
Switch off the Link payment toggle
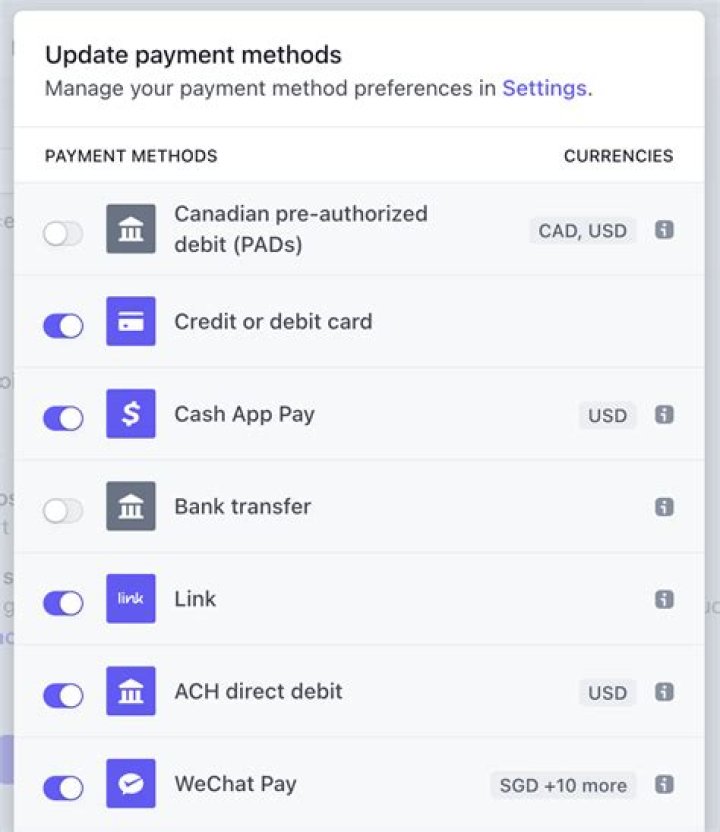(63, 603)
